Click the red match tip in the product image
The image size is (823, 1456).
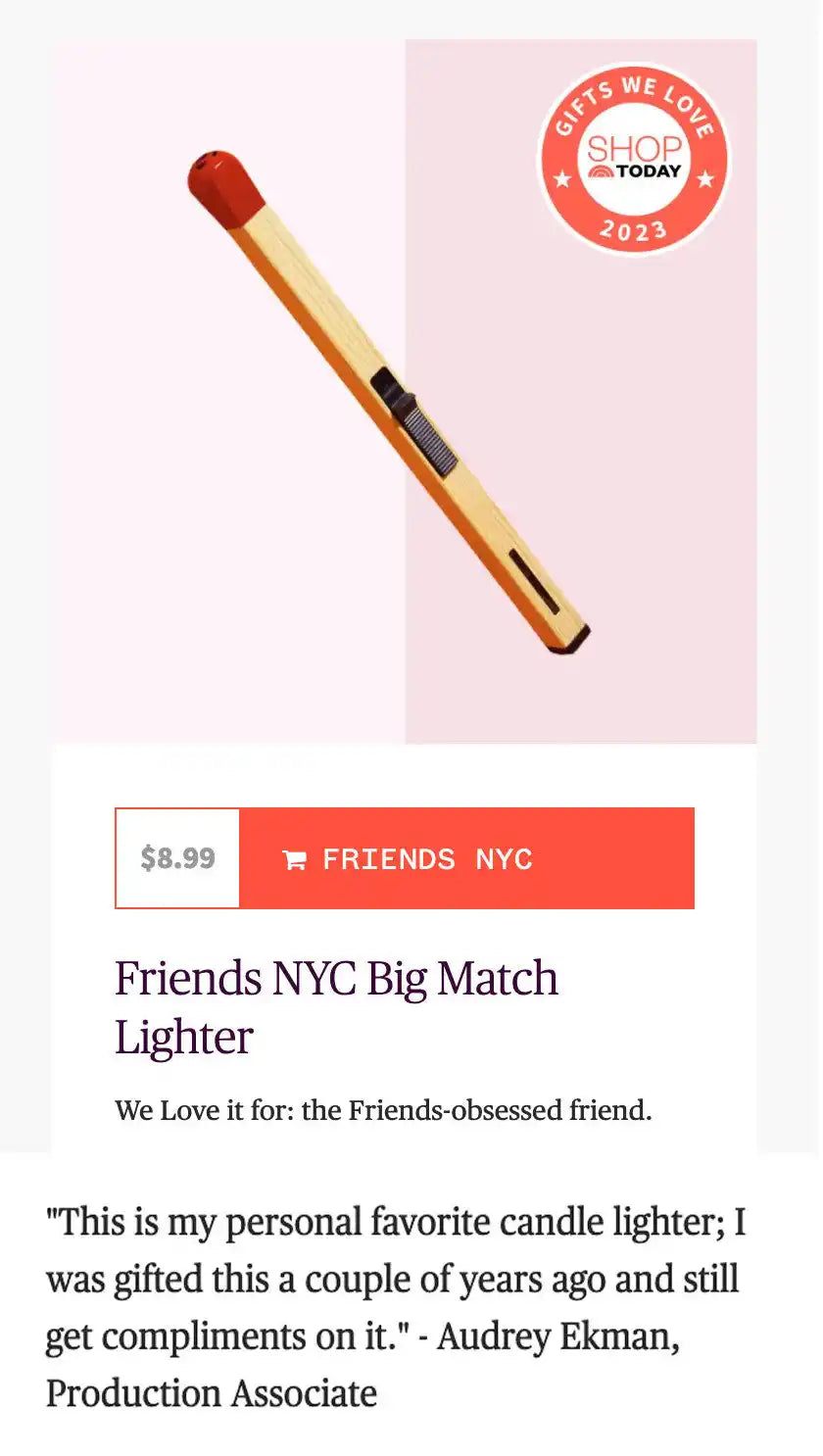coord(223,186)
